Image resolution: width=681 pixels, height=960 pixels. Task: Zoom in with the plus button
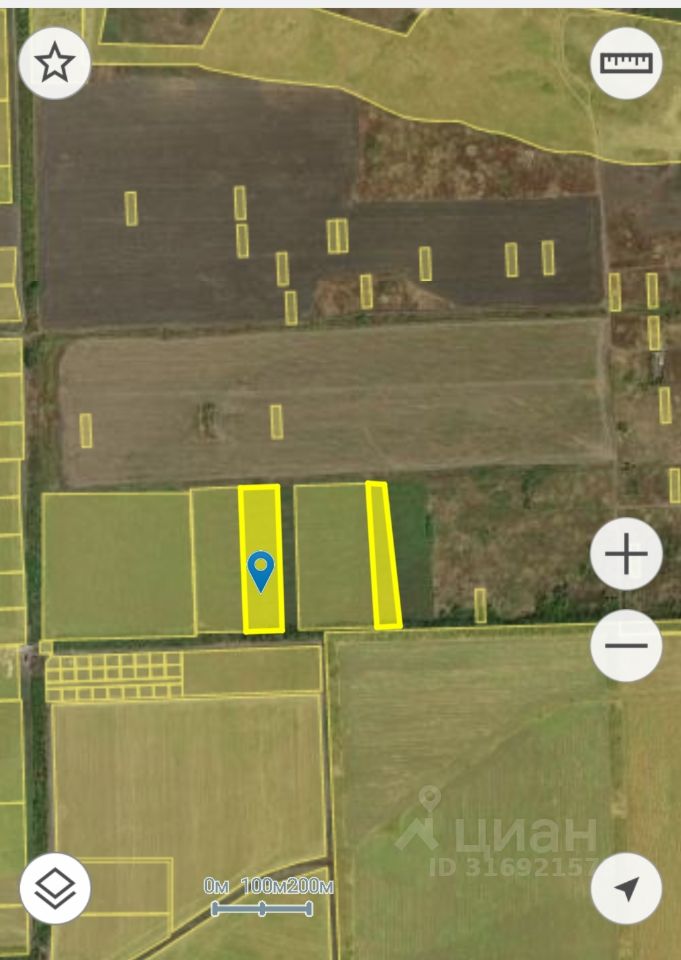point(626,554)
